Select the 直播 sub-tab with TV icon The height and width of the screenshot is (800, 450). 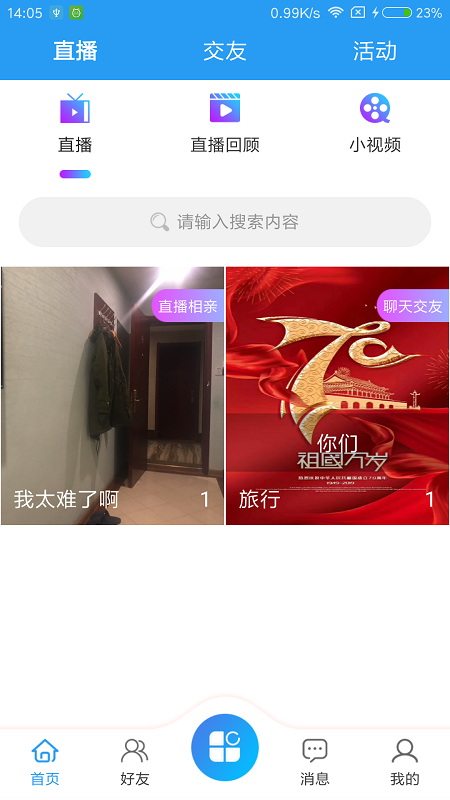point(75,123)
